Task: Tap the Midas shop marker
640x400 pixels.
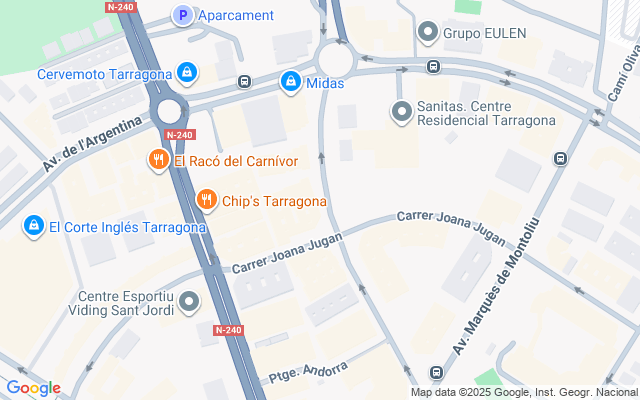Action: coord(291,82)
